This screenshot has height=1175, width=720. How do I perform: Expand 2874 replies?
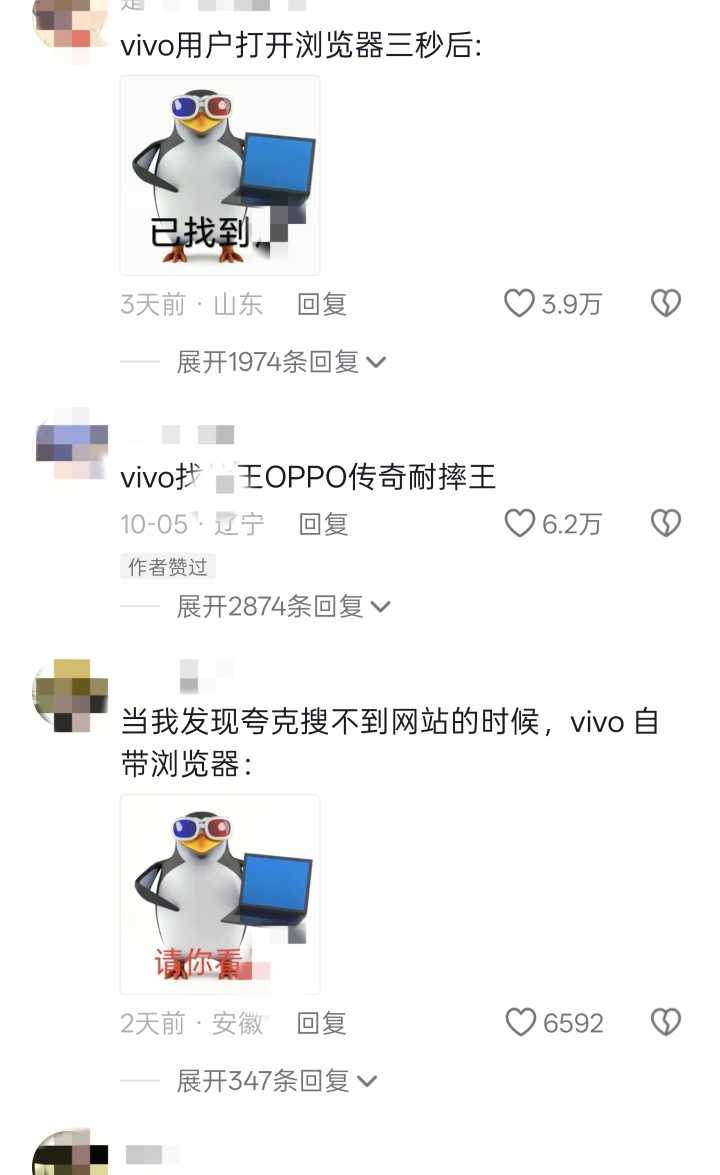click(x=283, y=606)
